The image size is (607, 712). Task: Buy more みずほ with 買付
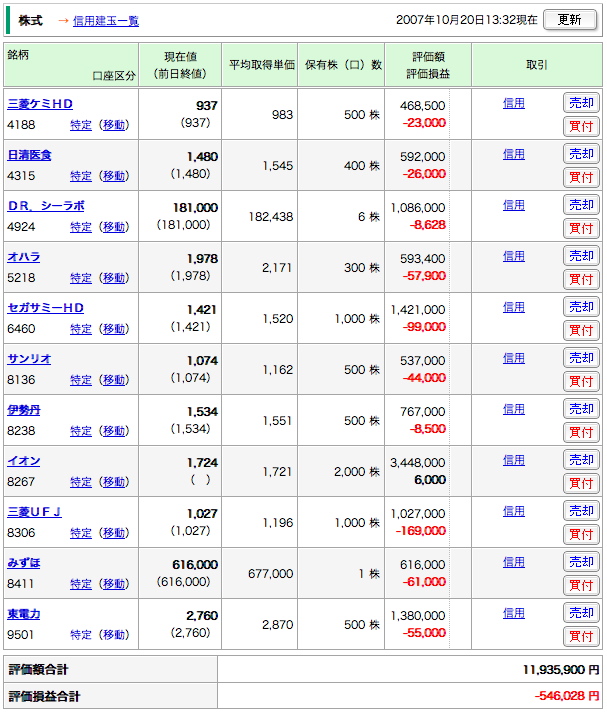click(581, 585)
